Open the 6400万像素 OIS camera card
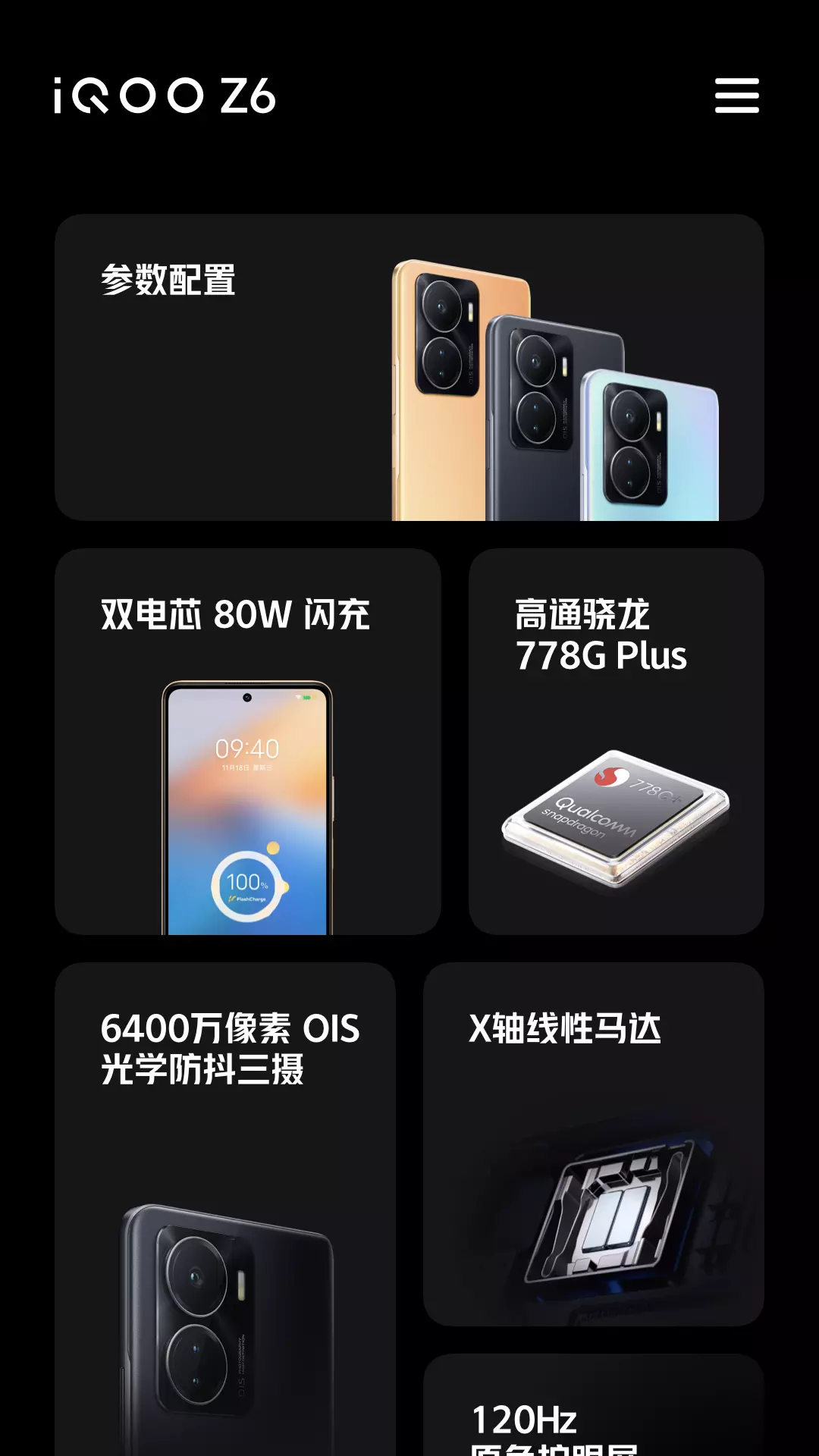Screen dimensions: 819x1456 point(225,1209)
